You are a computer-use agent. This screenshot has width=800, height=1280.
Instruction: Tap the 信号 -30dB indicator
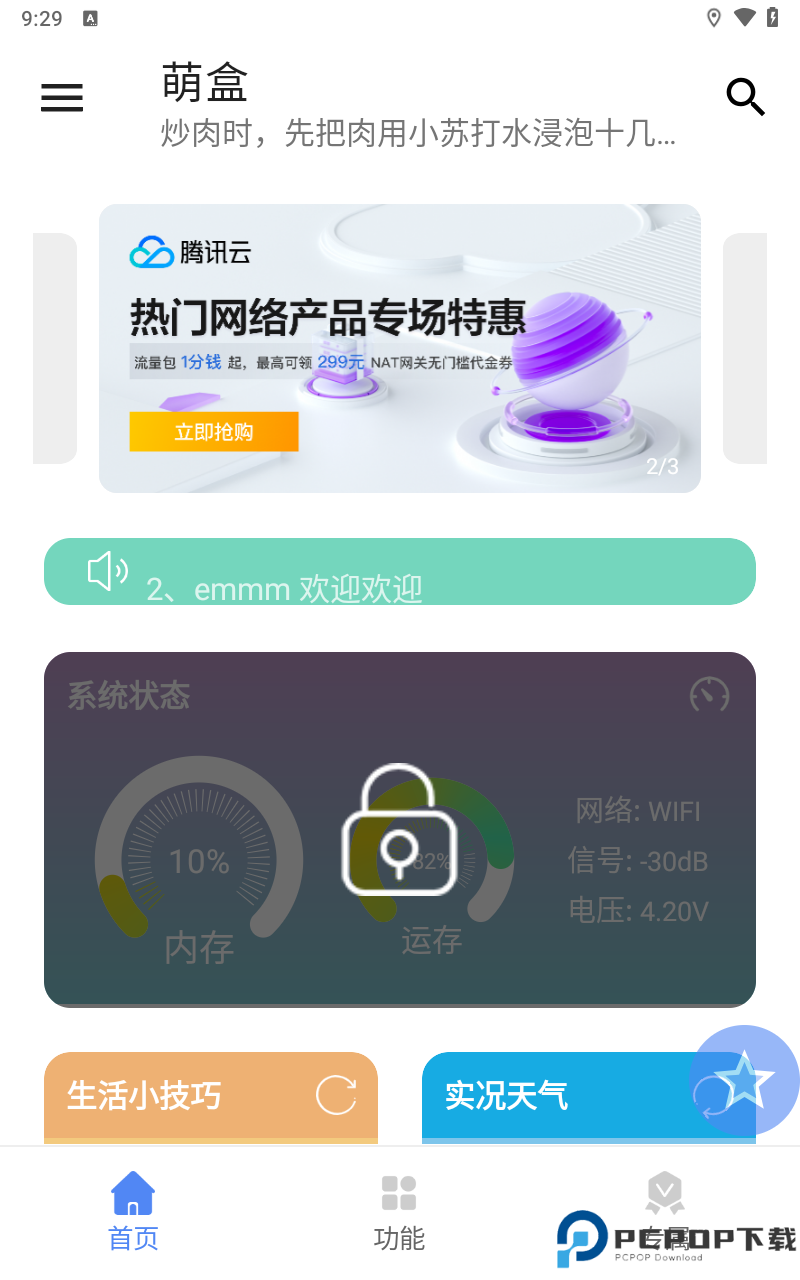tap(640, 861)
